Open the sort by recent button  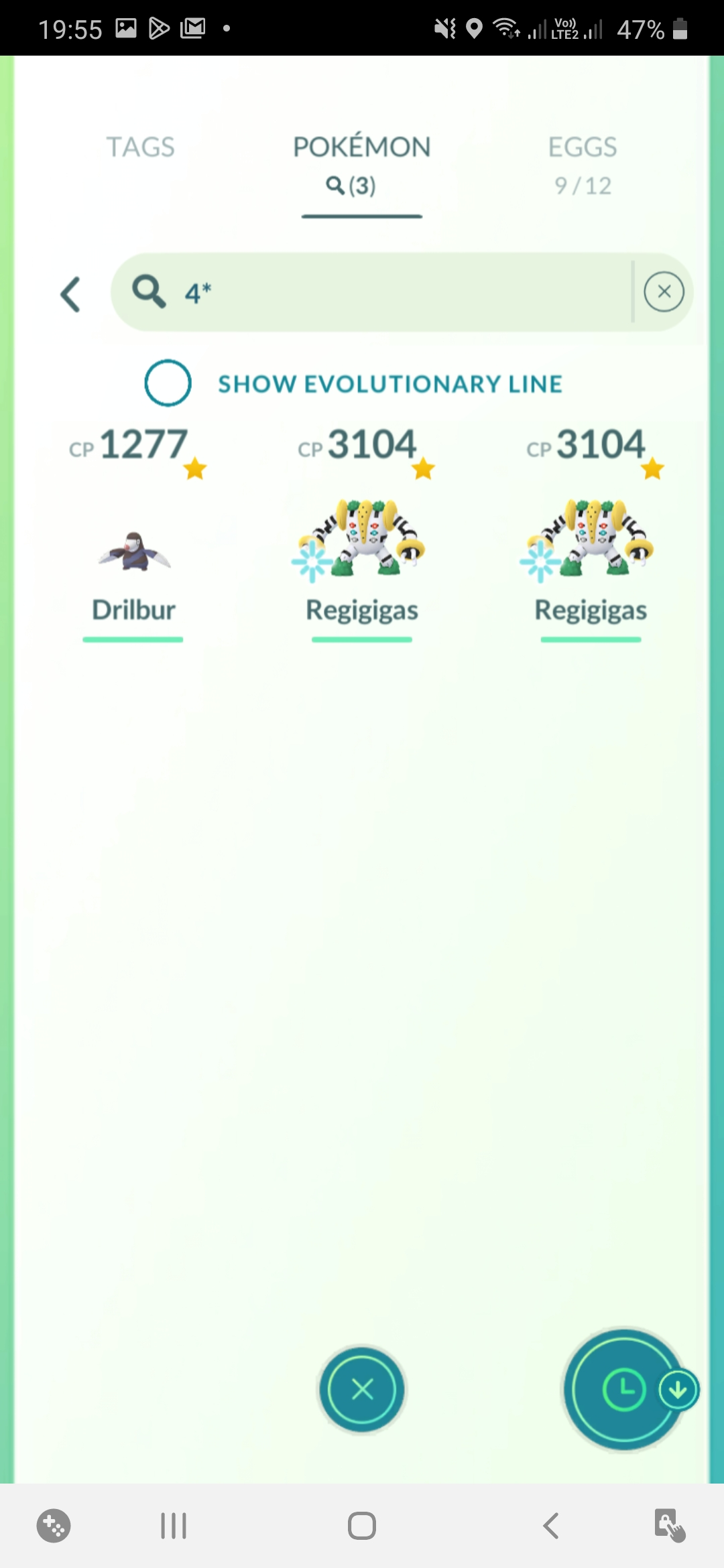click(x=625, y=1389)
